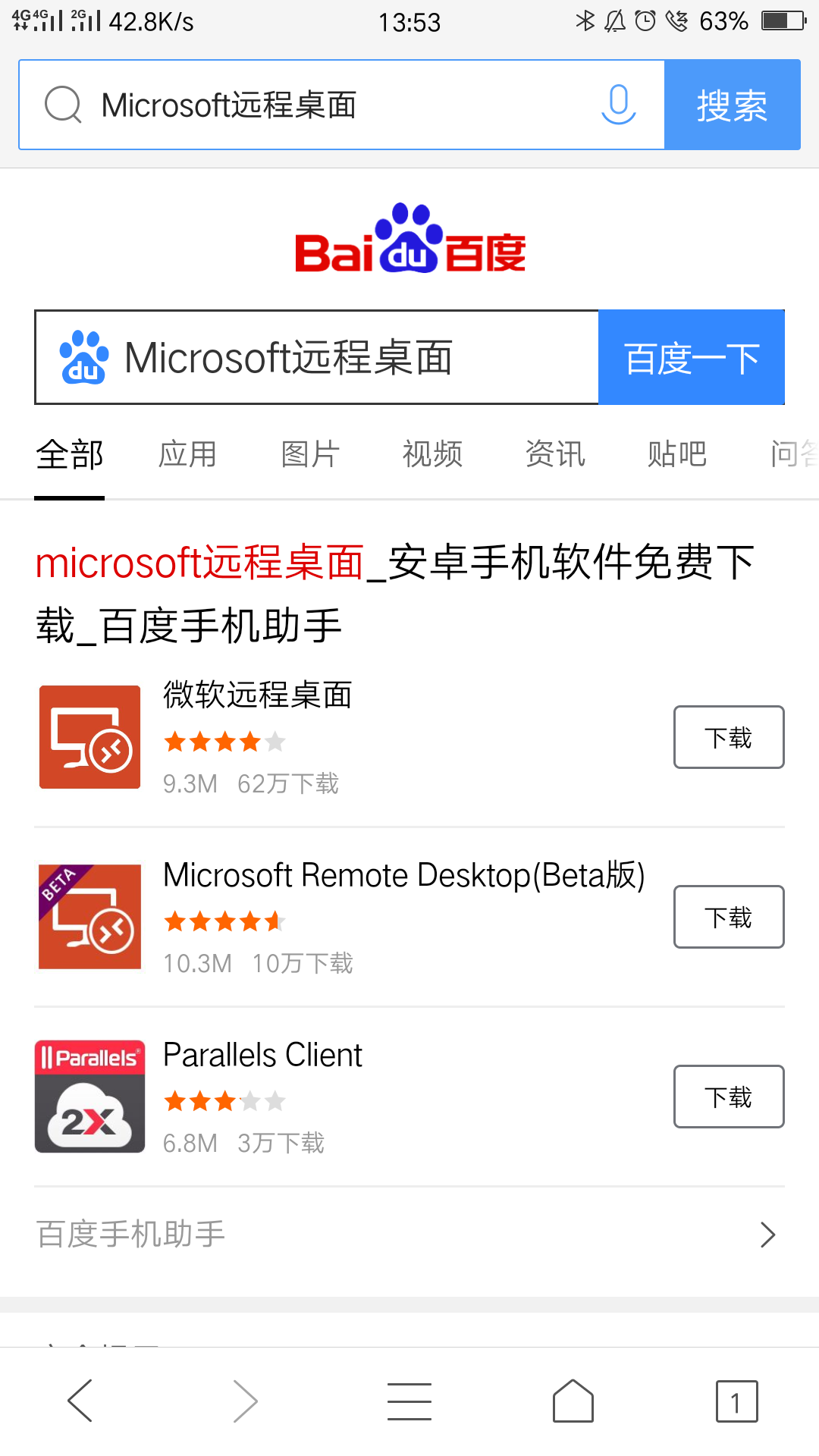Open the microsoft远程桌面 search result title
The width and height of the screenshot is (819, 1456).
395,595
